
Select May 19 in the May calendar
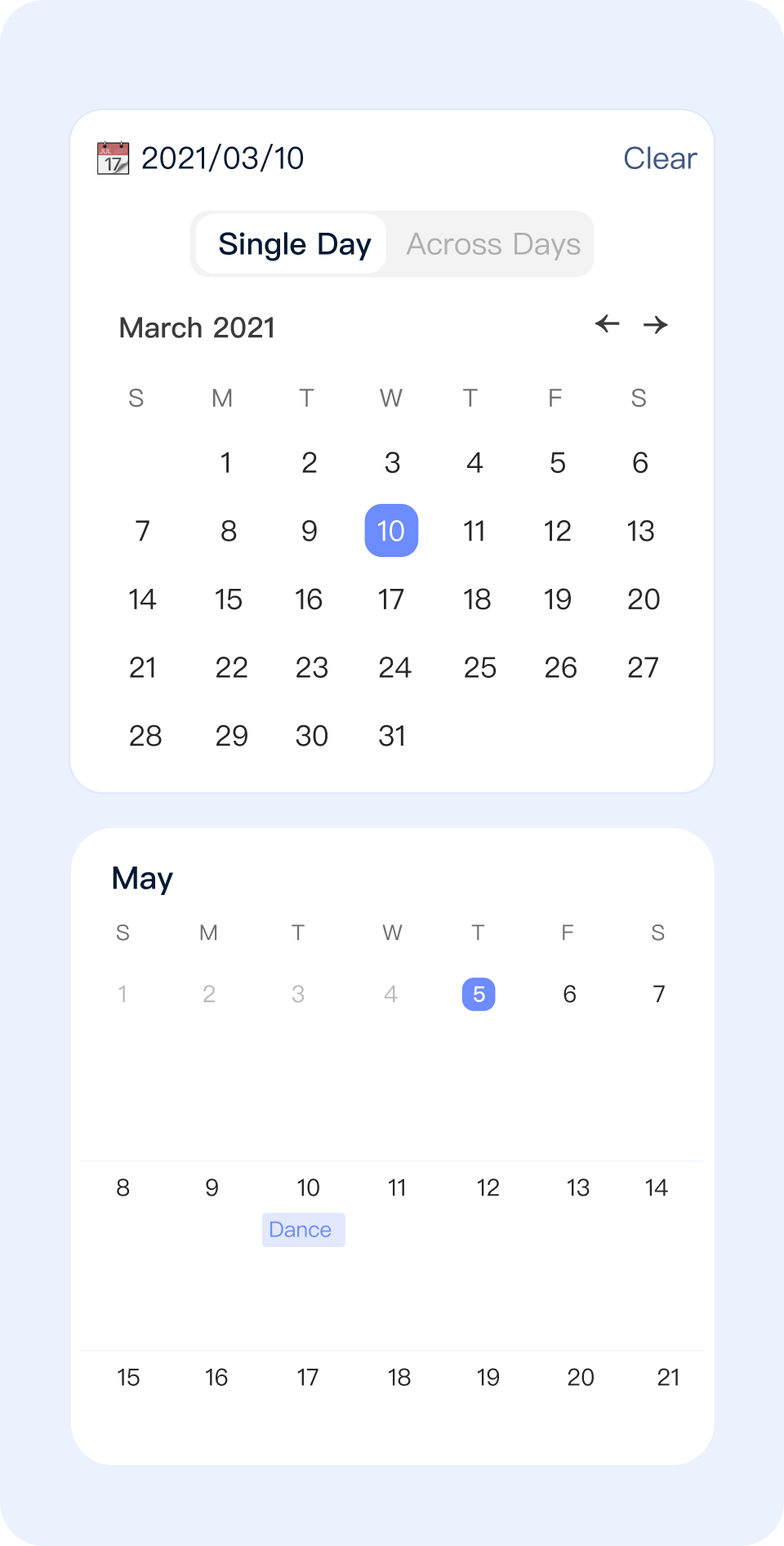[x=488, y=1378]
